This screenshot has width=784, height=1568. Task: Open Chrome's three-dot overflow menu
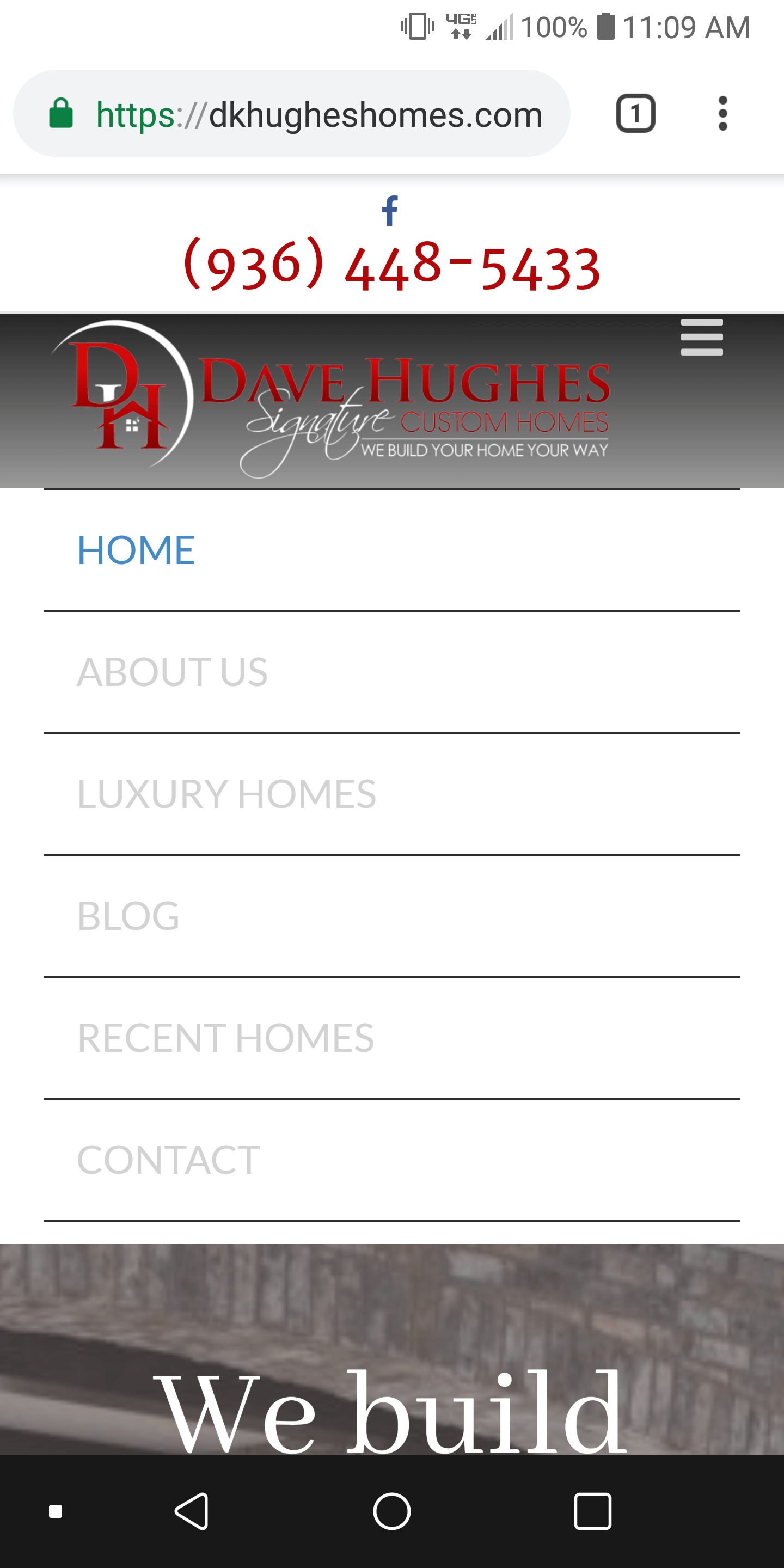pyautogui.click(x=722, y=114)
